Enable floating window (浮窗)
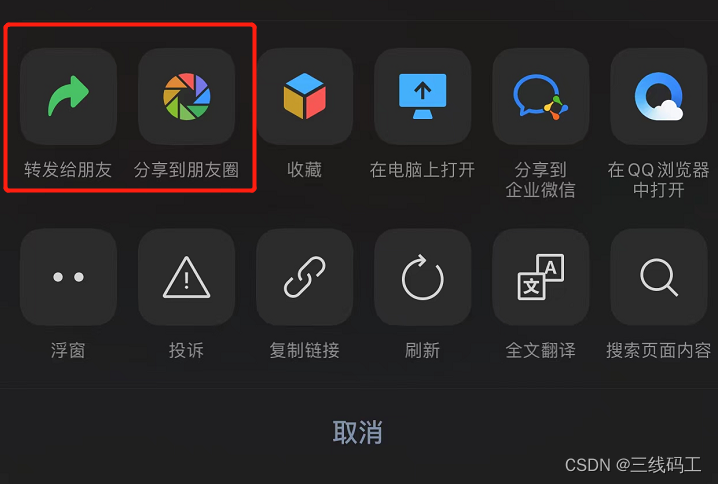Image resolution: width=718 pixels, height=484 pixels. (x=68, y=277)
